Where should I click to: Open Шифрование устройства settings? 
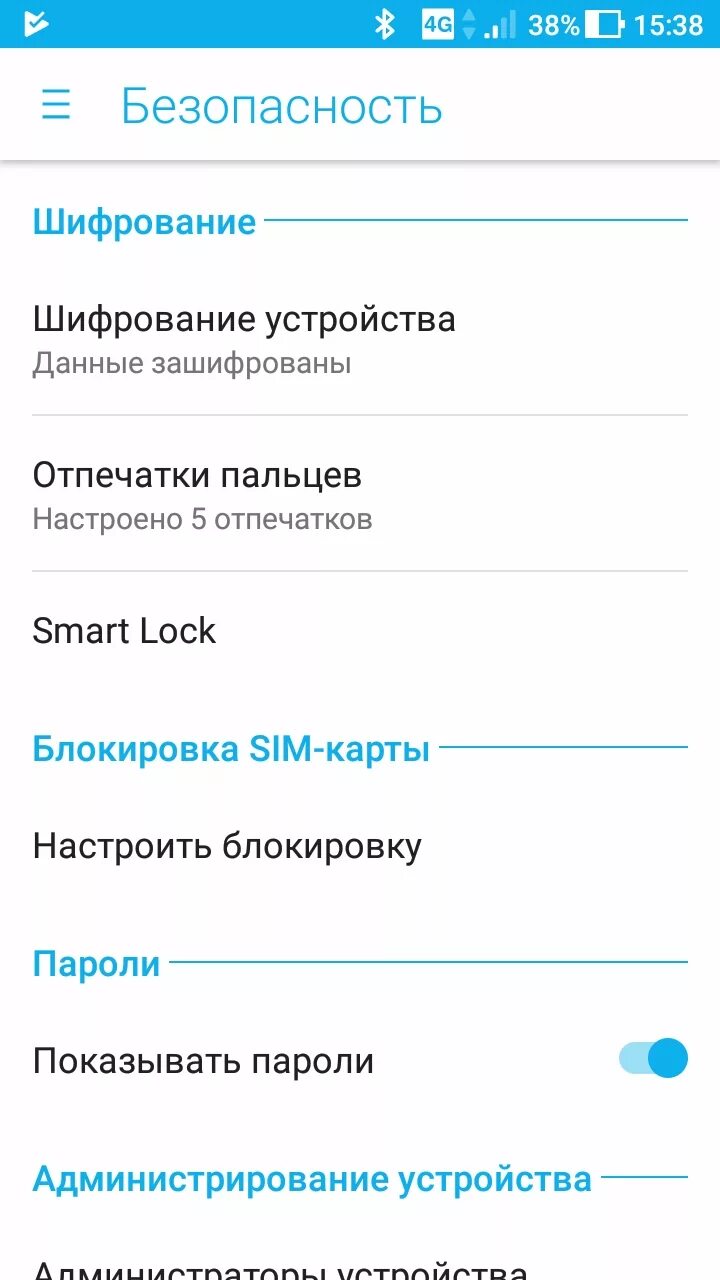360,338
